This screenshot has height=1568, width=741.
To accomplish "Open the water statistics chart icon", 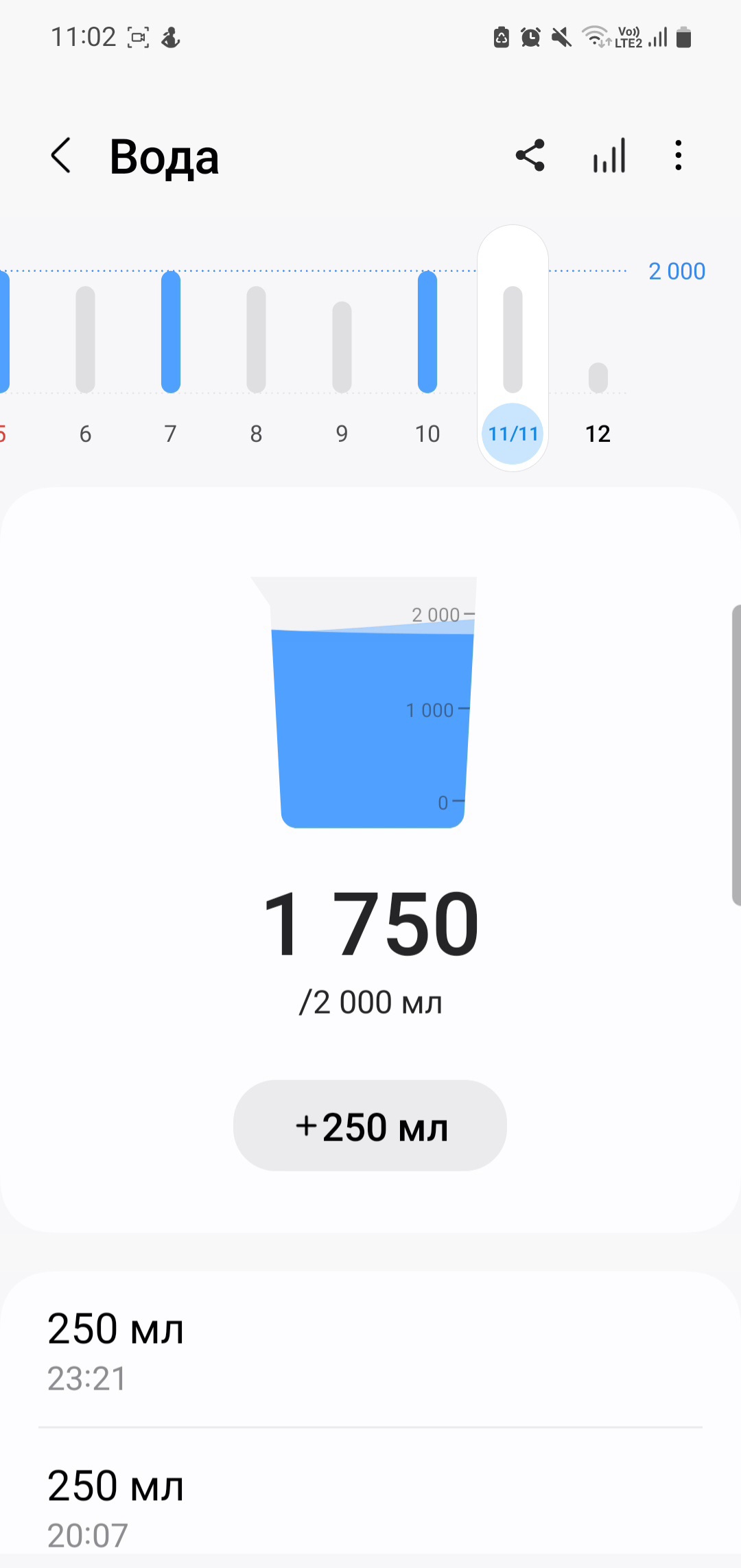I will [x=609, y=156].
